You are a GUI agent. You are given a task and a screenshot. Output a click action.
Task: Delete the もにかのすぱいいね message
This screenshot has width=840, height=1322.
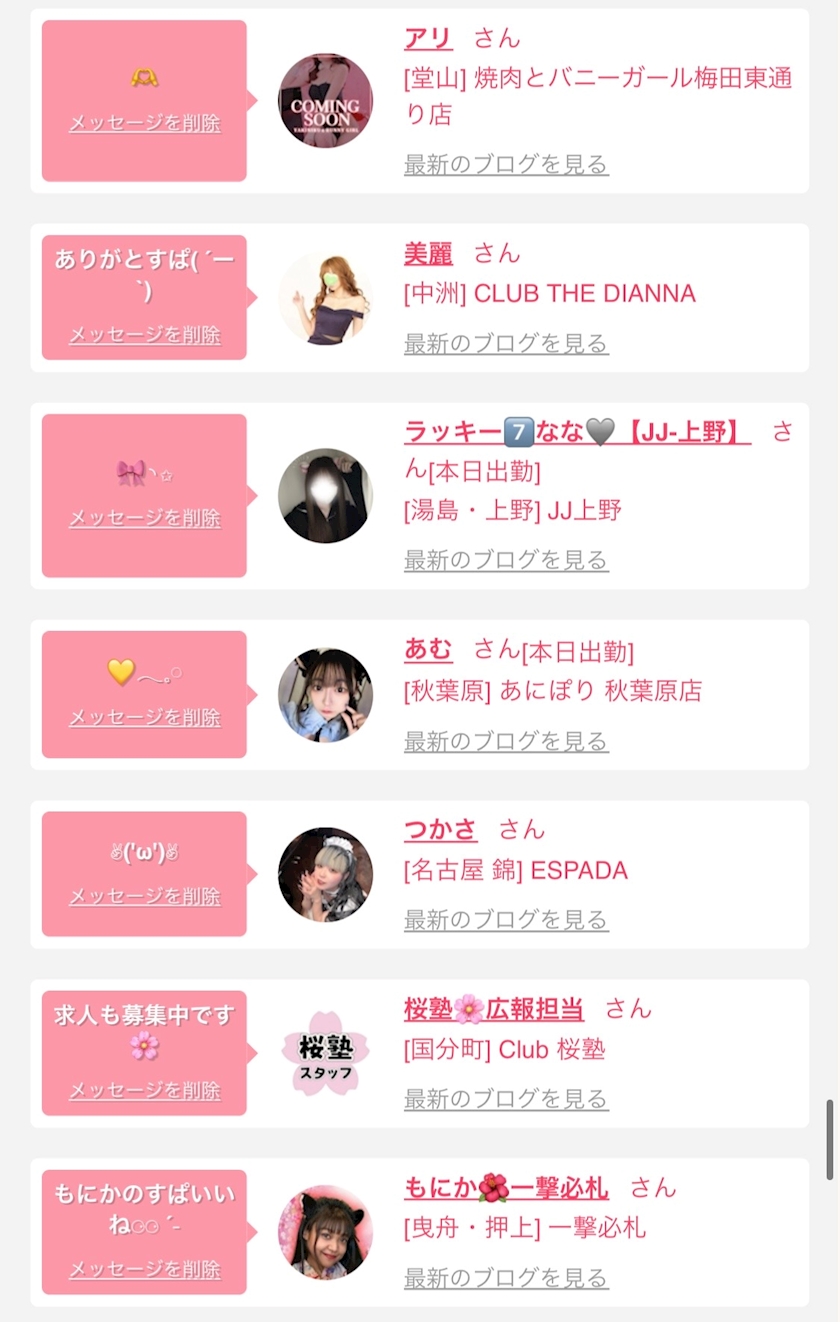(x=144, y=1269)
